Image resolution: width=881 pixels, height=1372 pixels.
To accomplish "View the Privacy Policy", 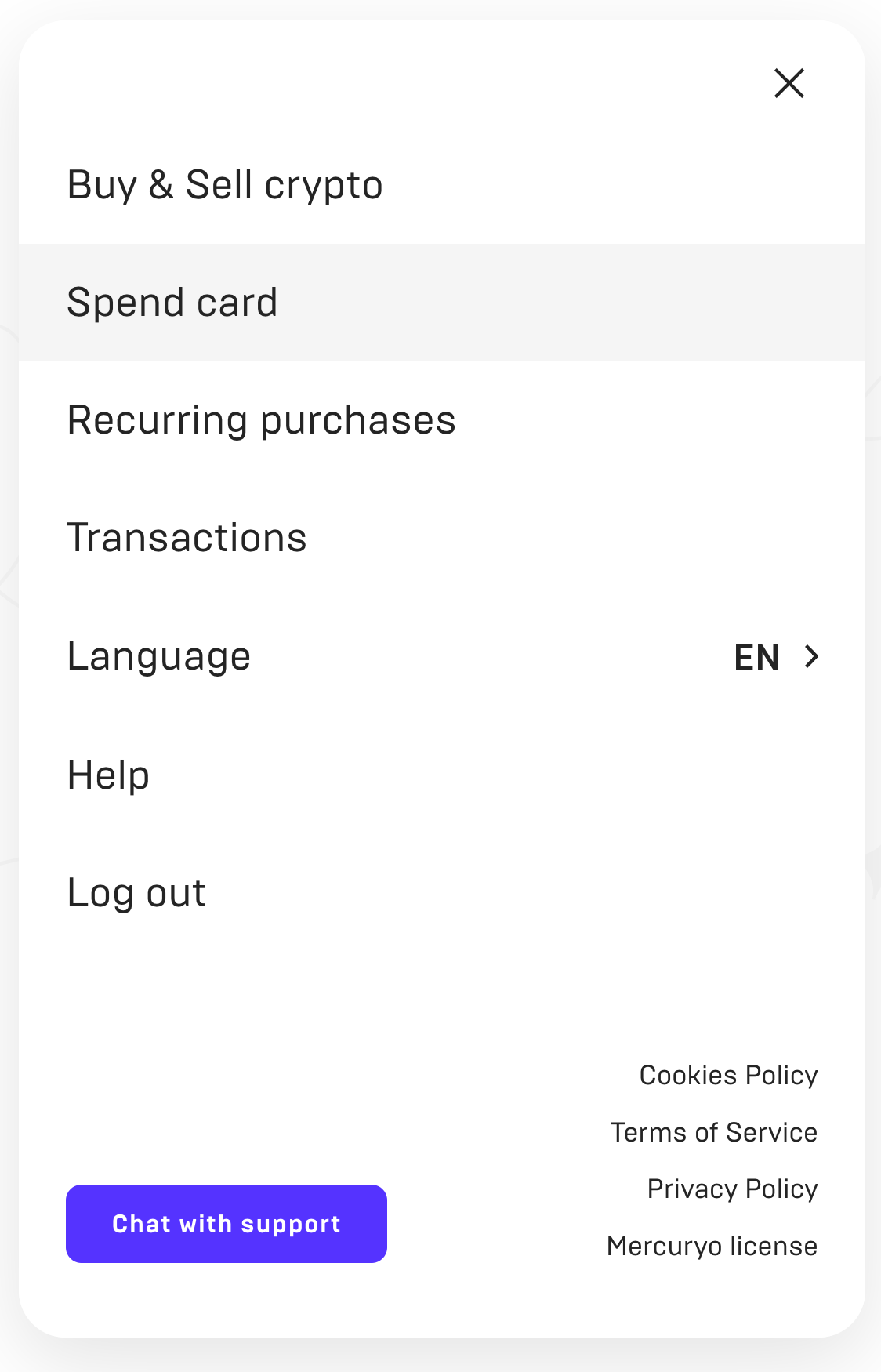I will [x=732, y=1189].
